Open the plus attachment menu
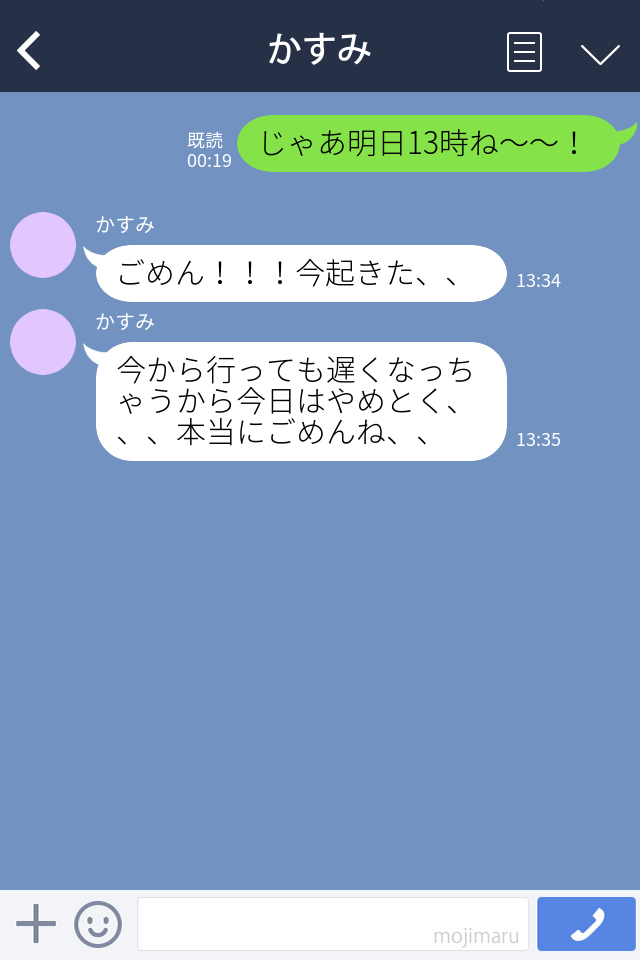 pyautogui.click(x=36, y=924)
